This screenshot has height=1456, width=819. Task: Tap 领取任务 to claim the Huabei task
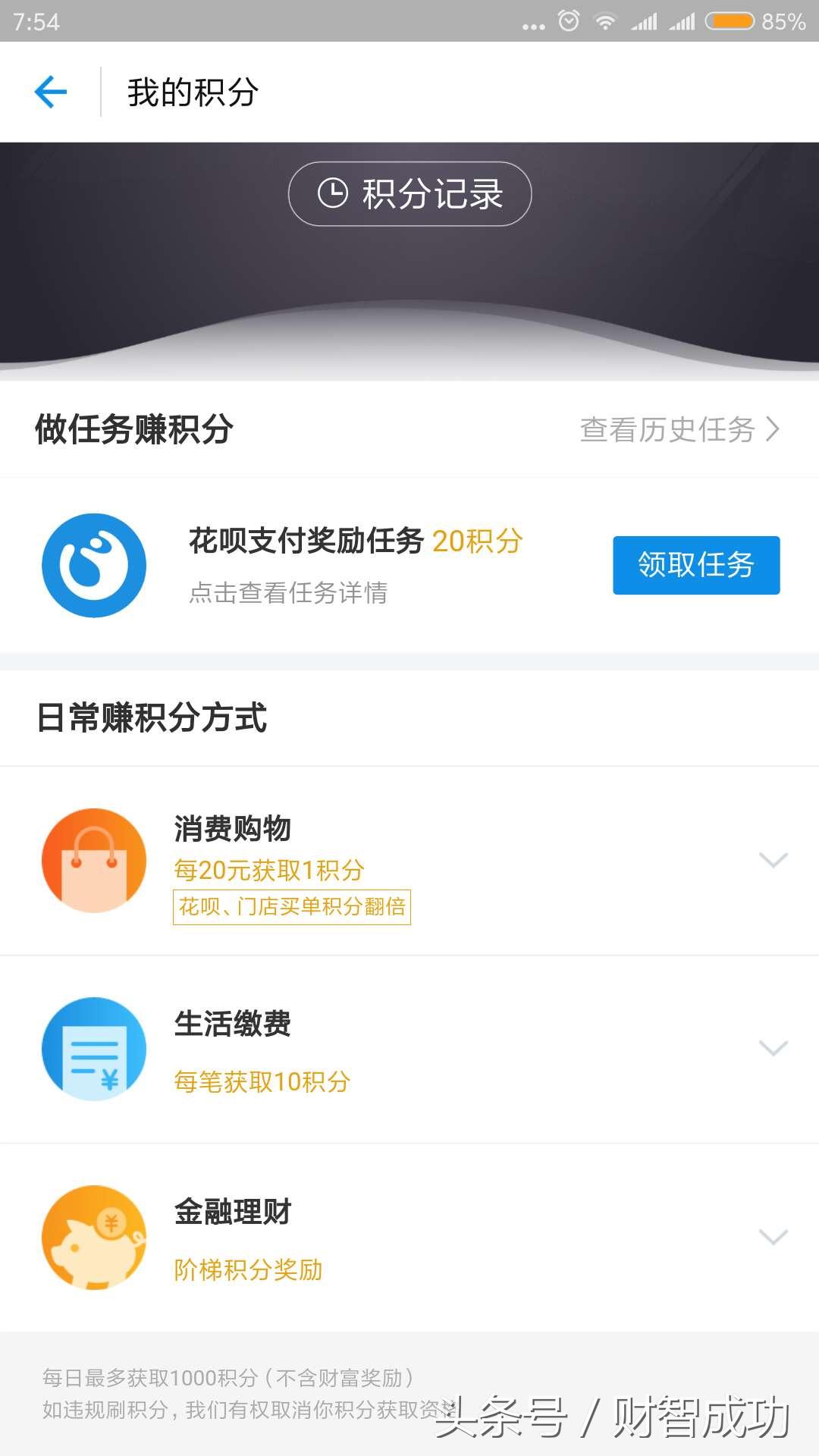tap(695, 566)
